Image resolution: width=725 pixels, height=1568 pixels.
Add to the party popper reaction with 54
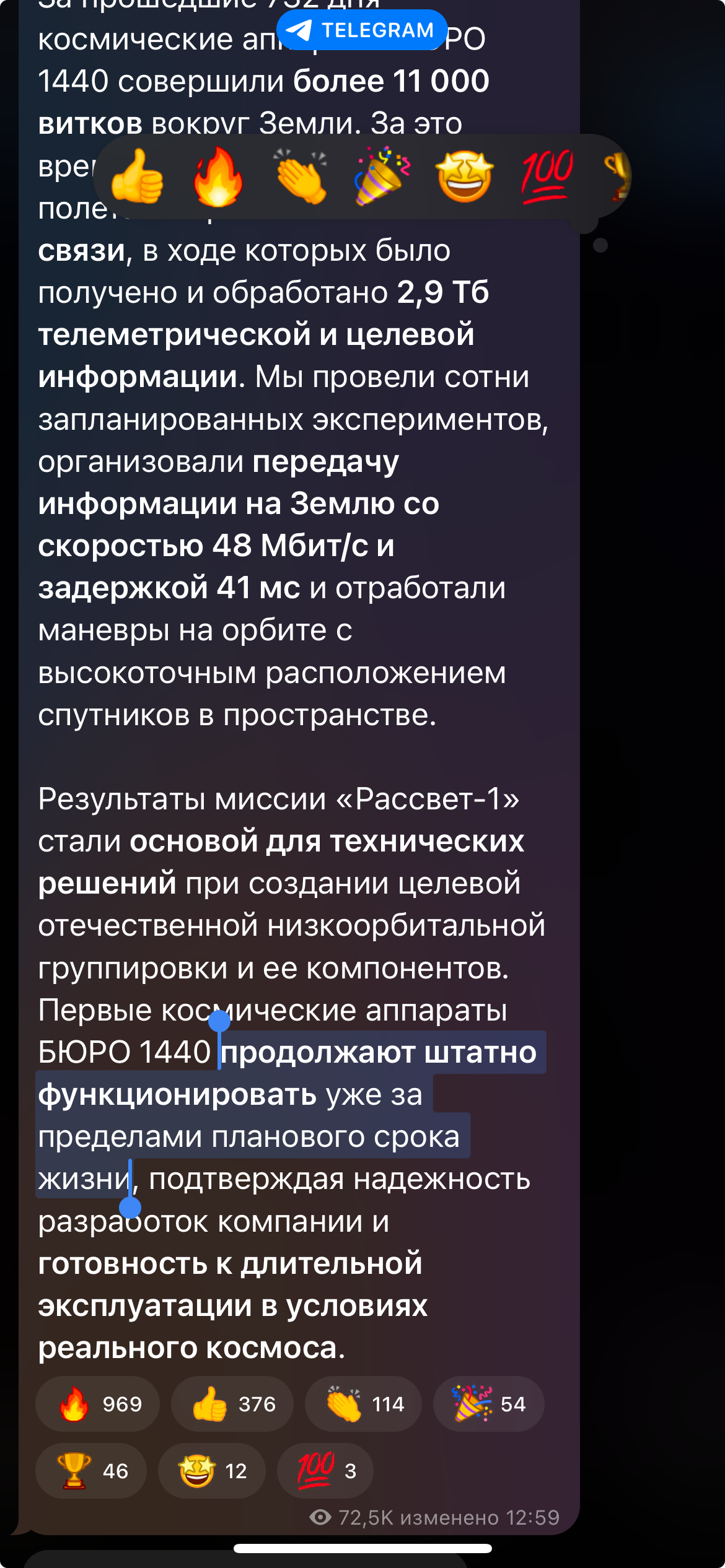point(488,1403)
